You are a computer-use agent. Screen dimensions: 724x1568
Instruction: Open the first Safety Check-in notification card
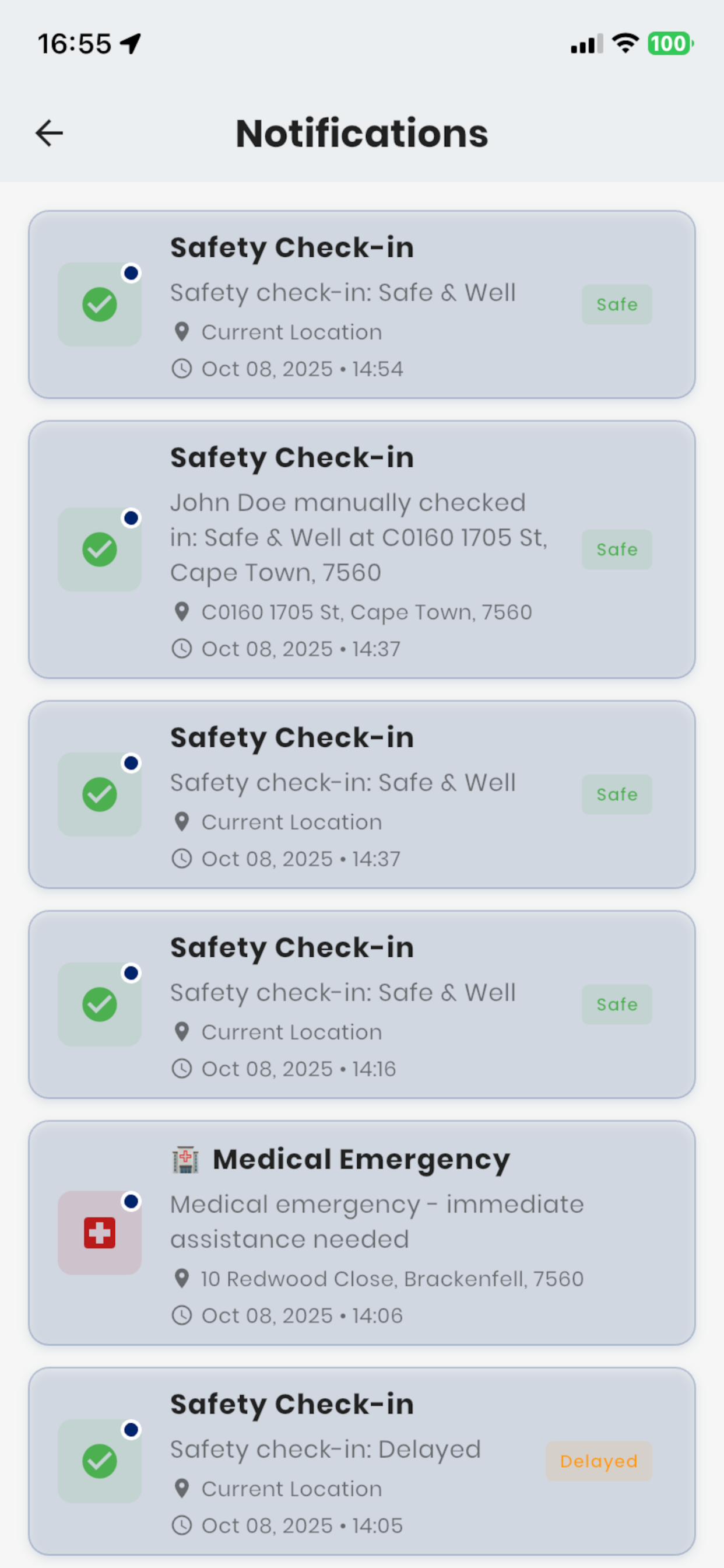362,304
